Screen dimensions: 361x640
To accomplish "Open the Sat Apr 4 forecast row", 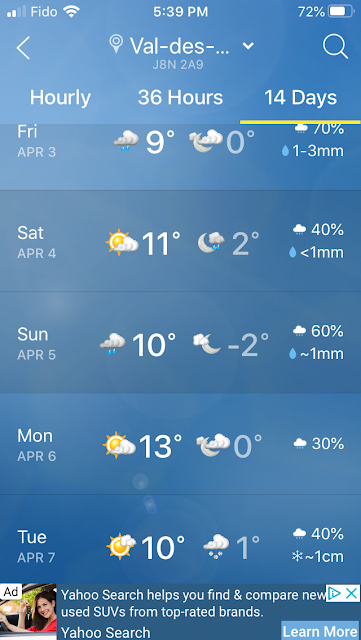I will click(180, 241).
